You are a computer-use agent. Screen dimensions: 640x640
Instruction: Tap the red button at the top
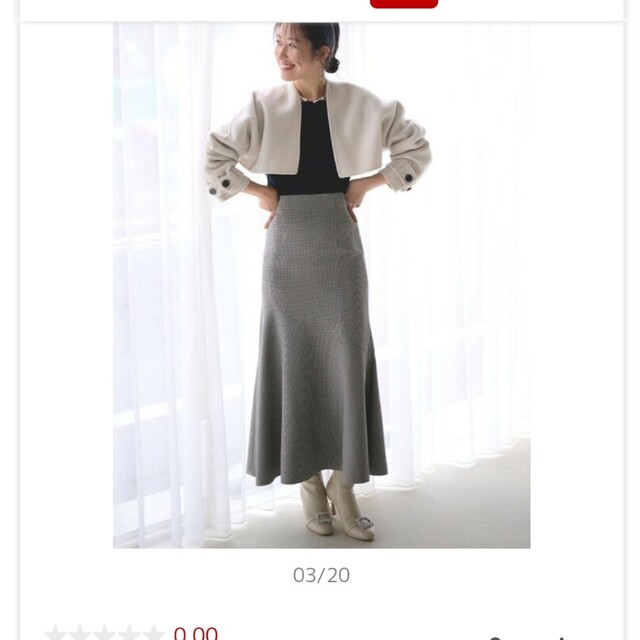pos(403,3)
